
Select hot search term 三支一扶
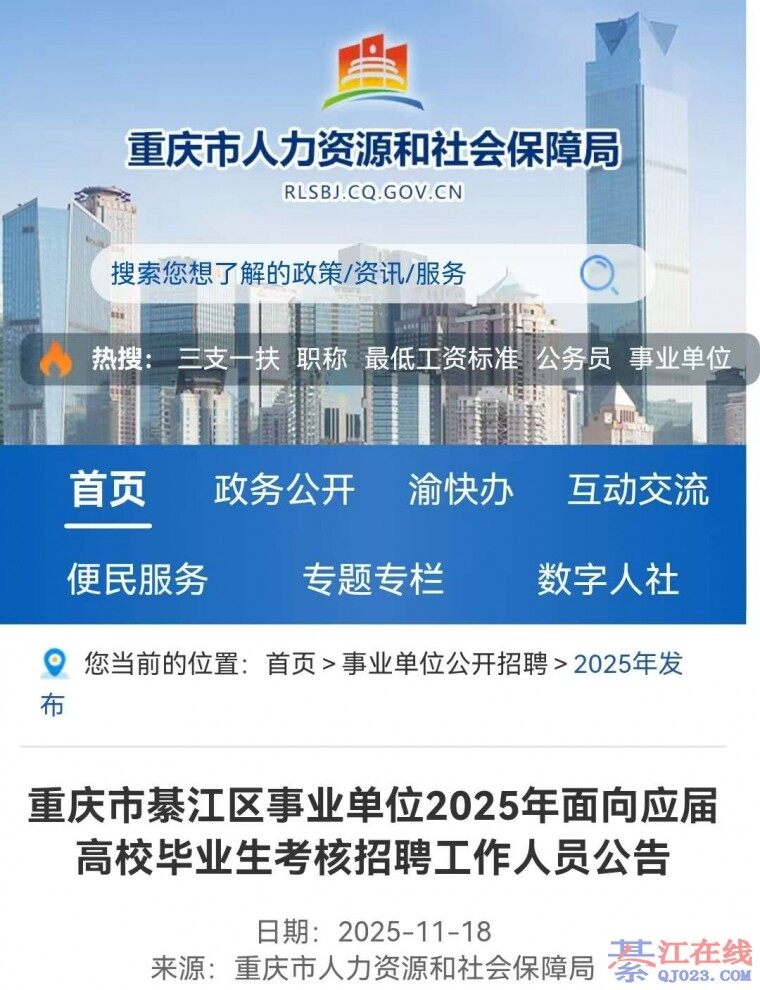tap(229, 358)
